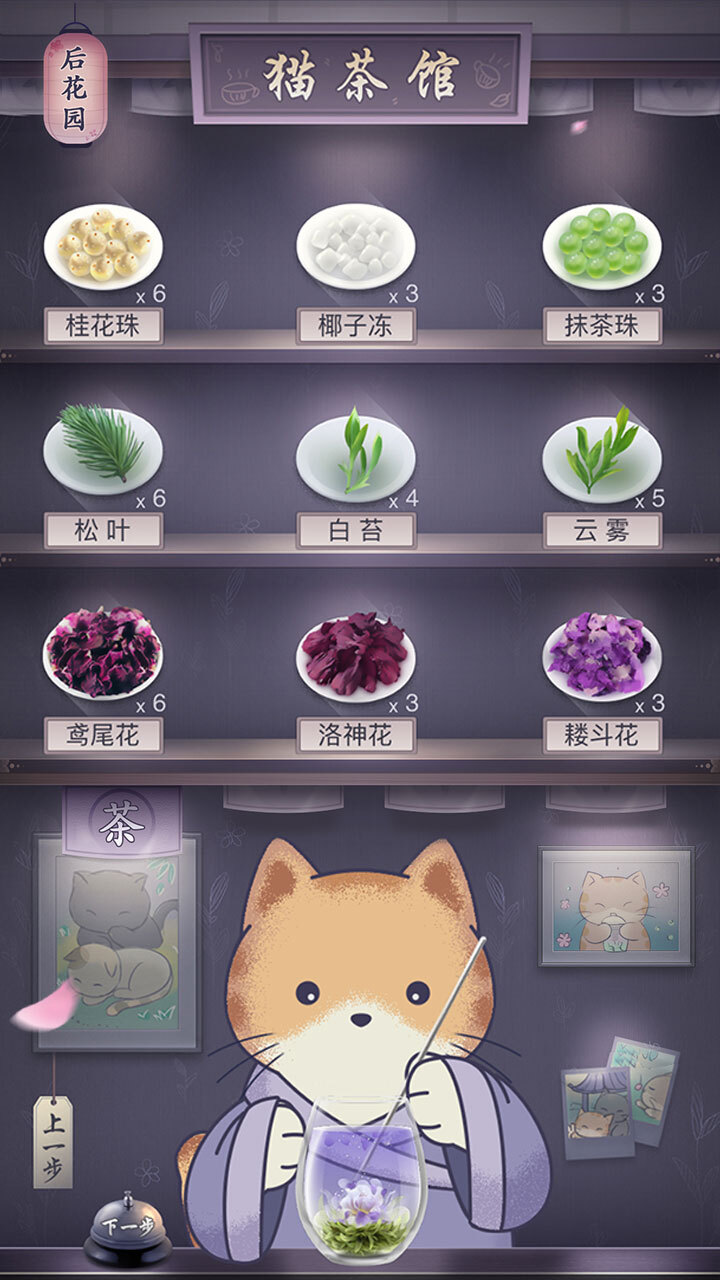This screenshot has width=720, height=1280.
Task: Select the 桂花珠 ingredient plate
Action: click(103, 247)
